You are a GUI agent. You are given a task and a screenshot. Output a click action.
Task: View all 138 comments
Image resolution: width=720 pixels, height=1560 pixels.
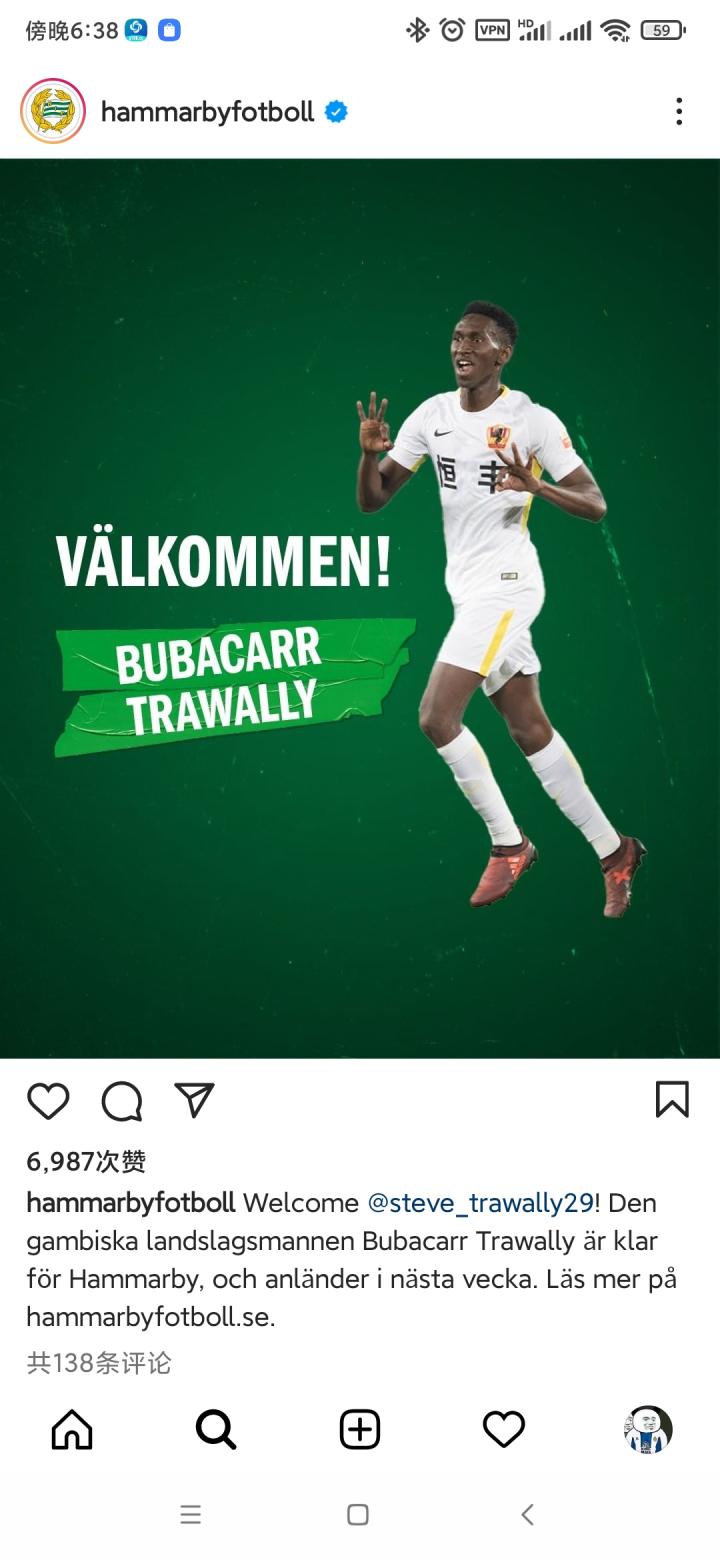coord(99,1362)
